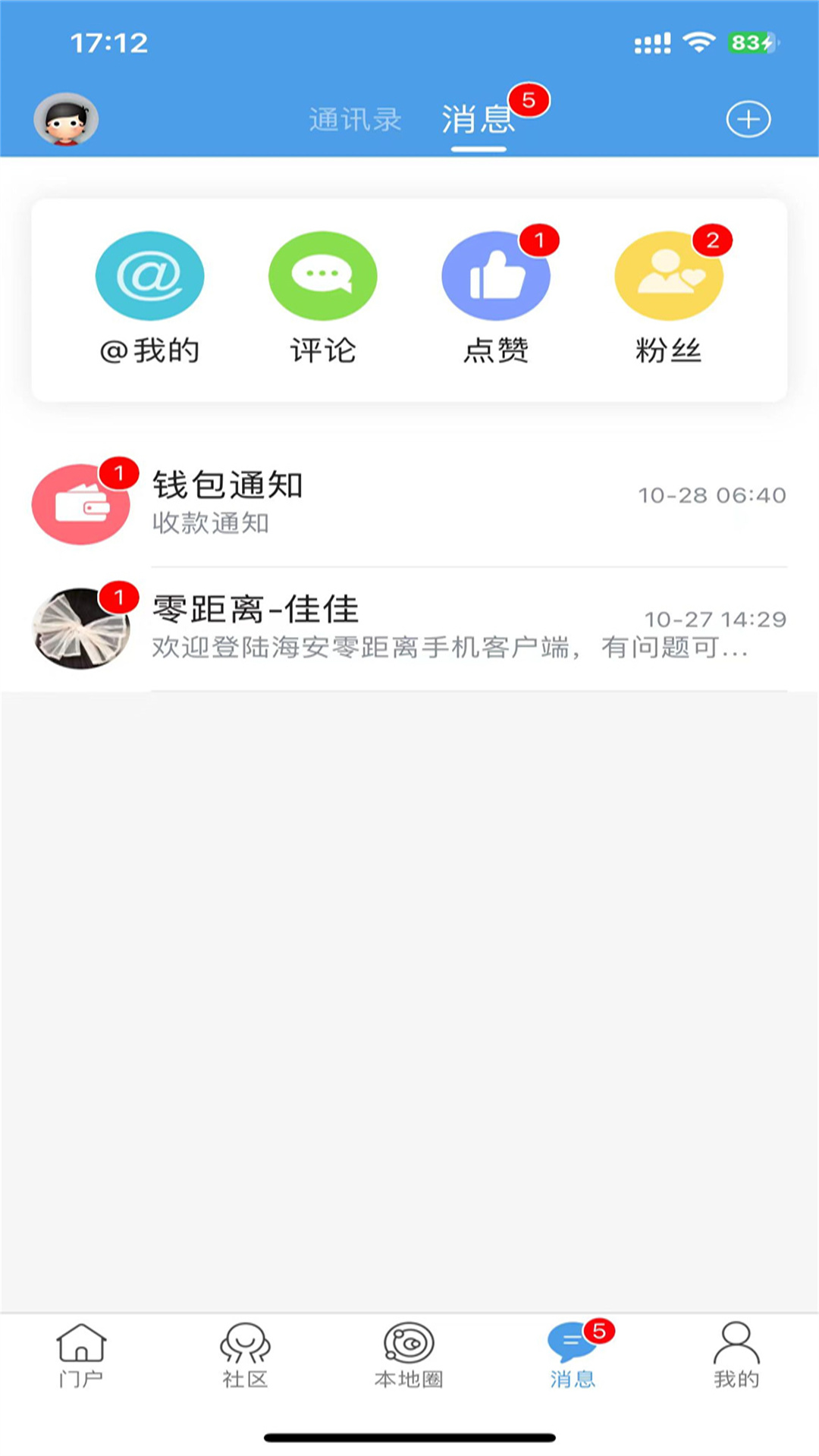The image size is (819, 1456).
Task: Open the 钱包通知 wallet notification
Action: [409, 504]
